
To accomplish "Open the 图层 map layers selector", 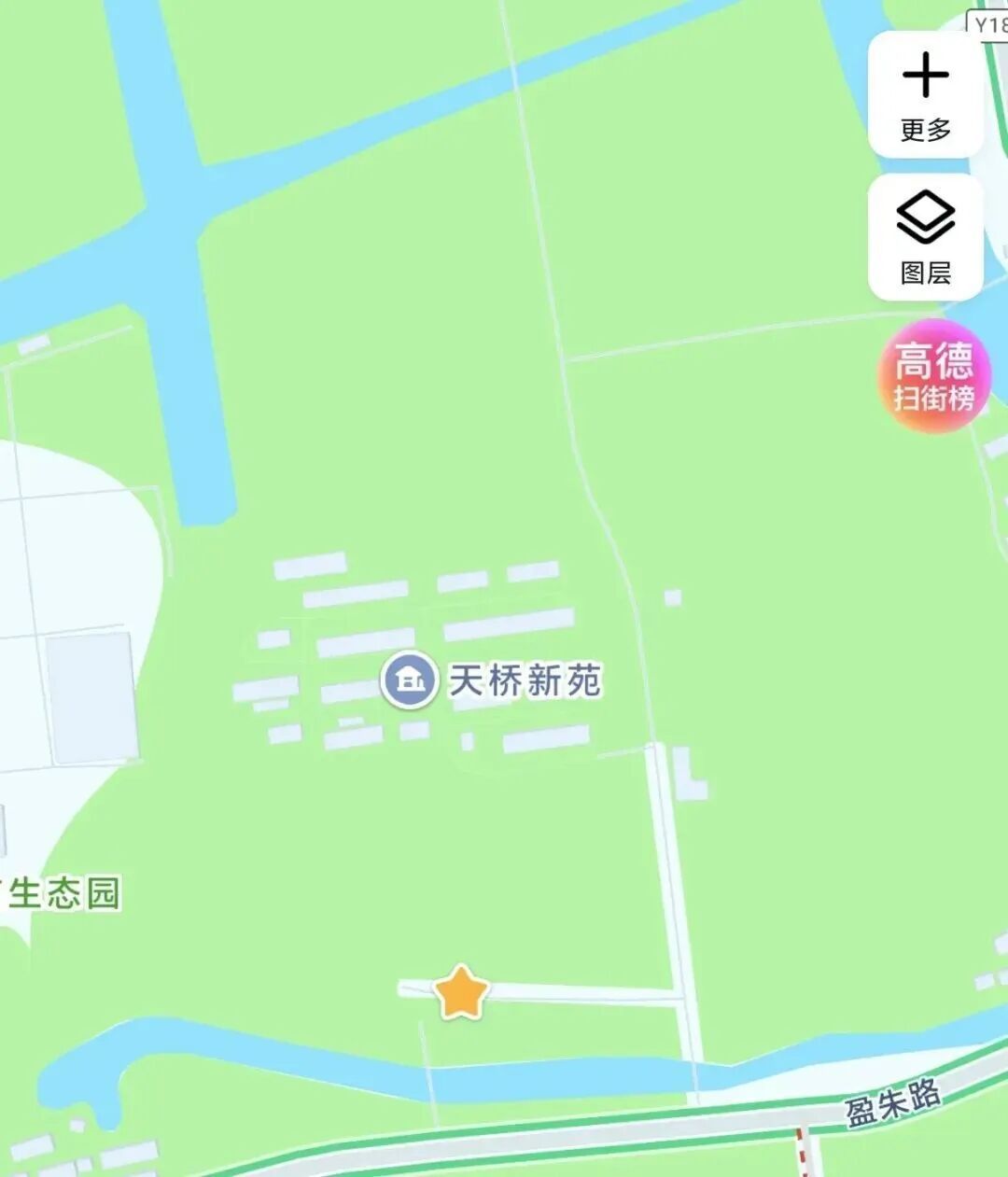I will [925, 237].
